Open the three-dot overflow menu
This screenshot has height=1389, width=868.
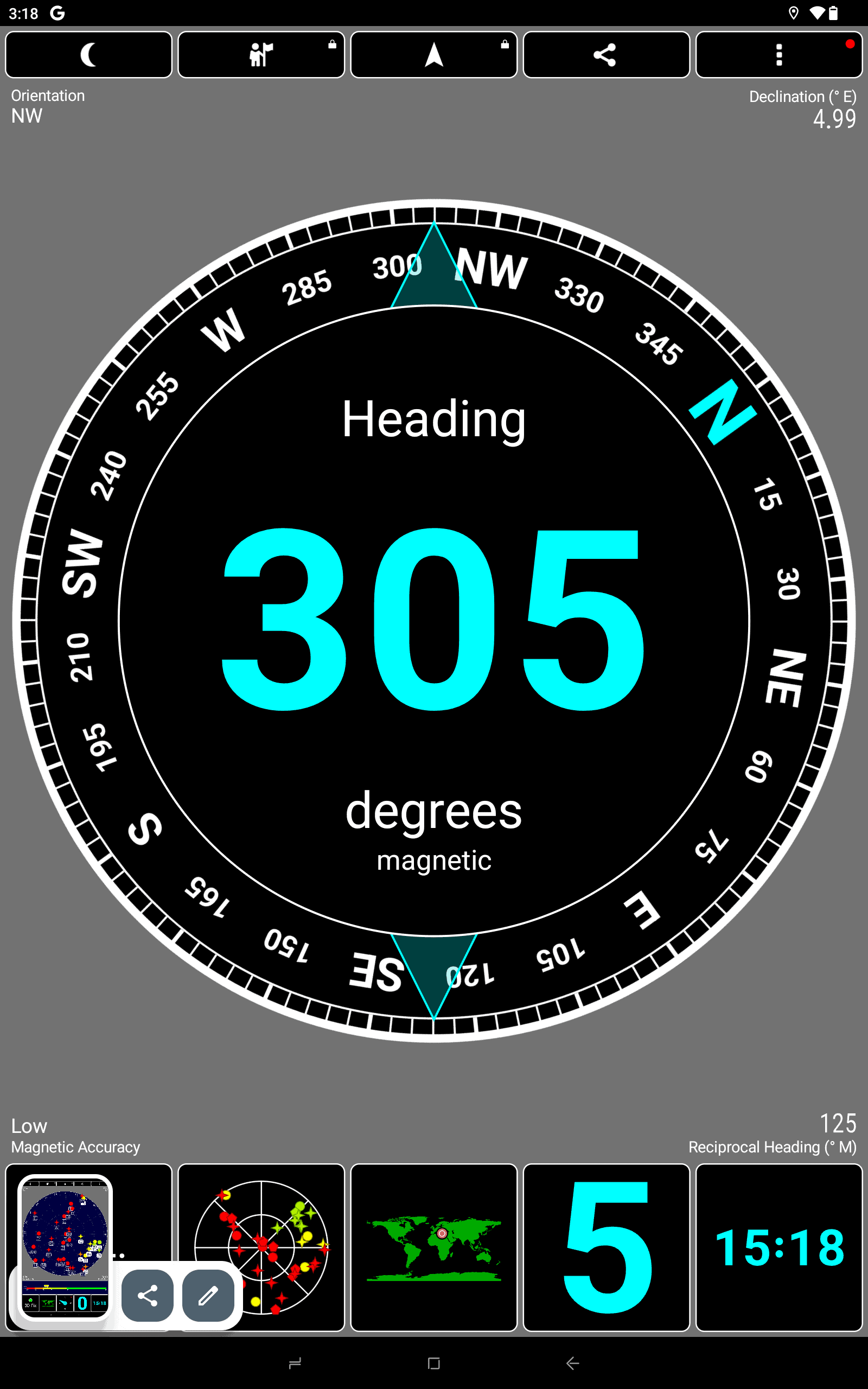point(779,54)
